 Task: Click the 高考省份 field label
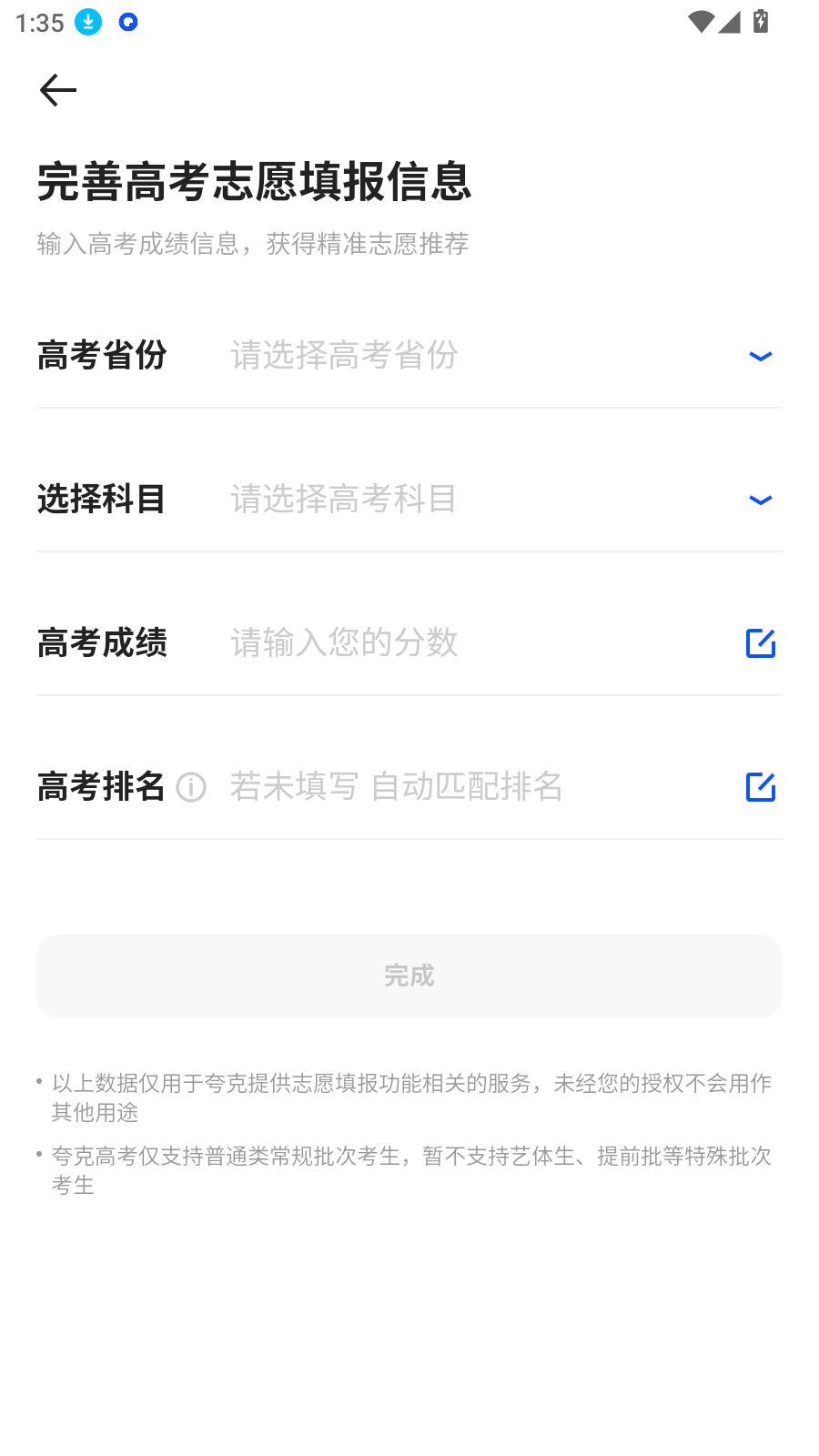click(x=101, y=356)
